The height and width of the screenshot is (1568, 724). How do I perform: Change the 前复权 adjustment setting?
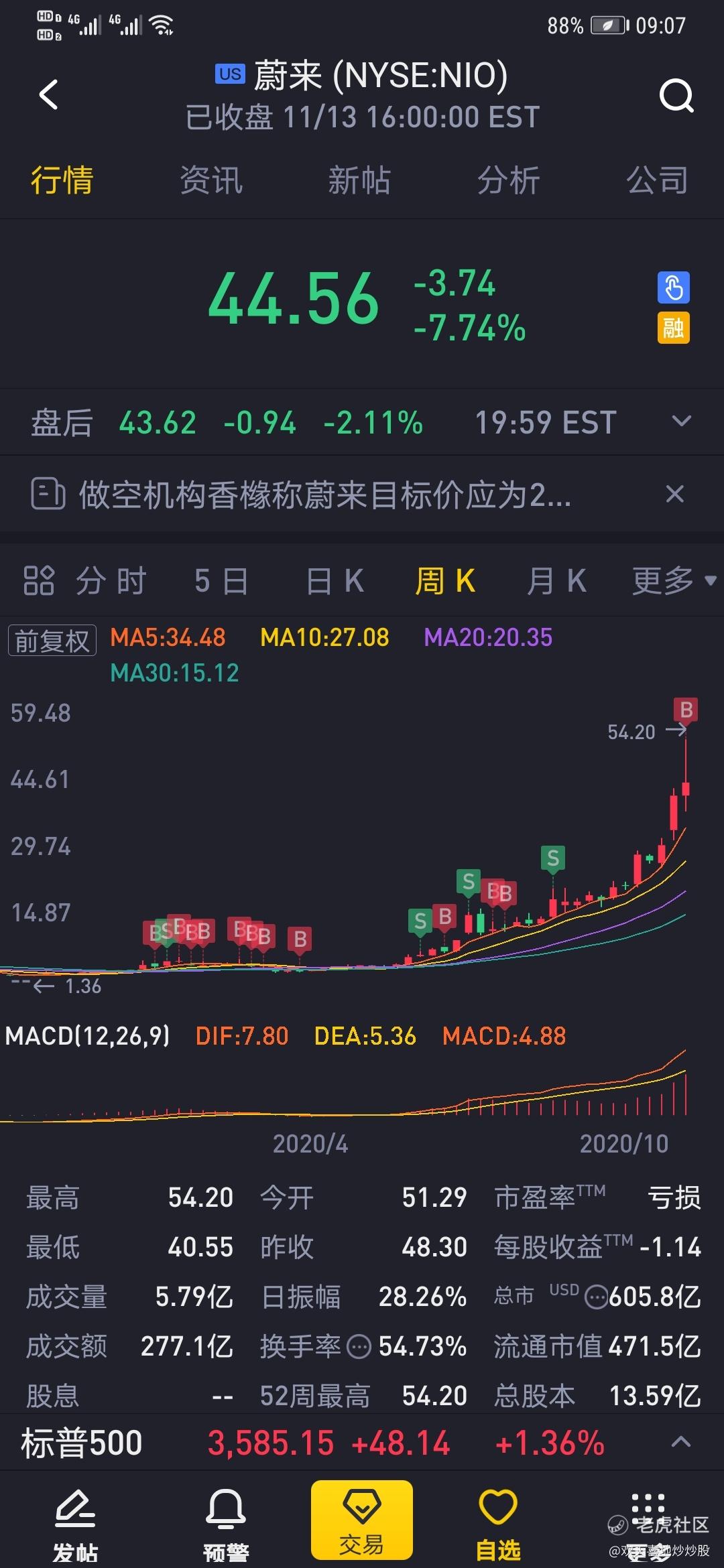tap(52, 641)
